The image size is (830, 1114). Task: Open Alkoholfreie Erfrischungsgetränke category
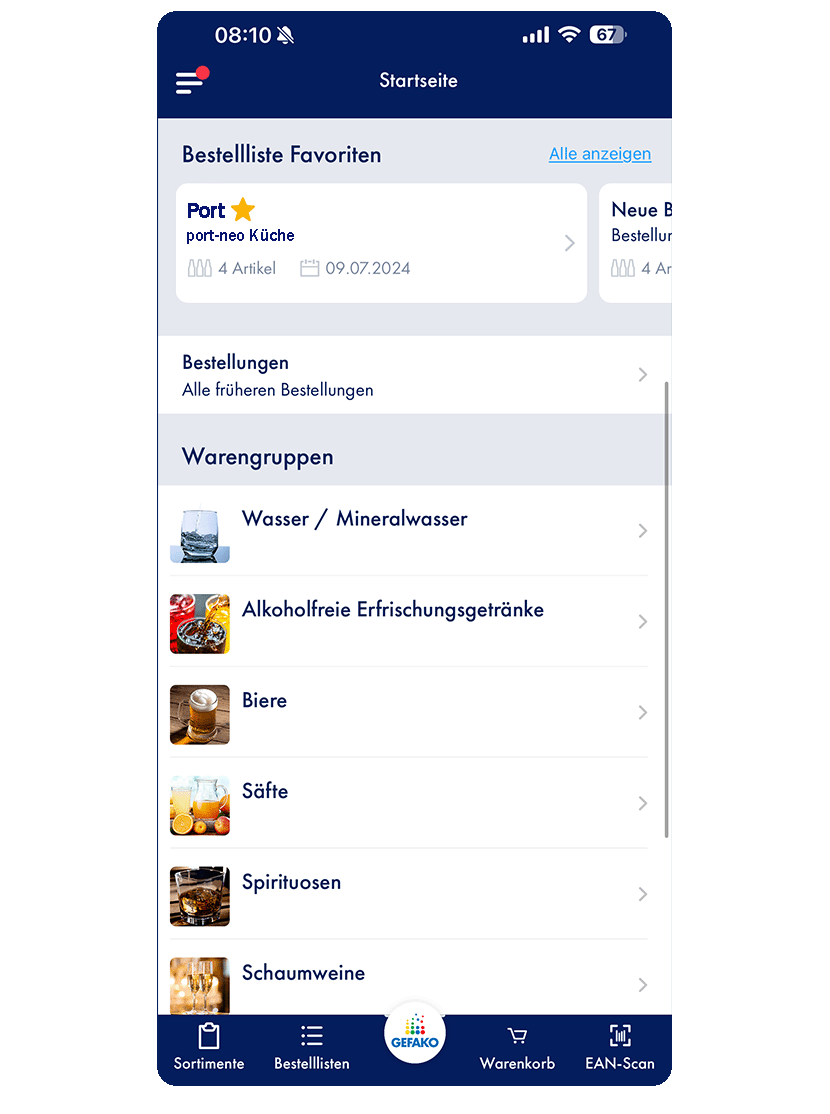(414, 621)
